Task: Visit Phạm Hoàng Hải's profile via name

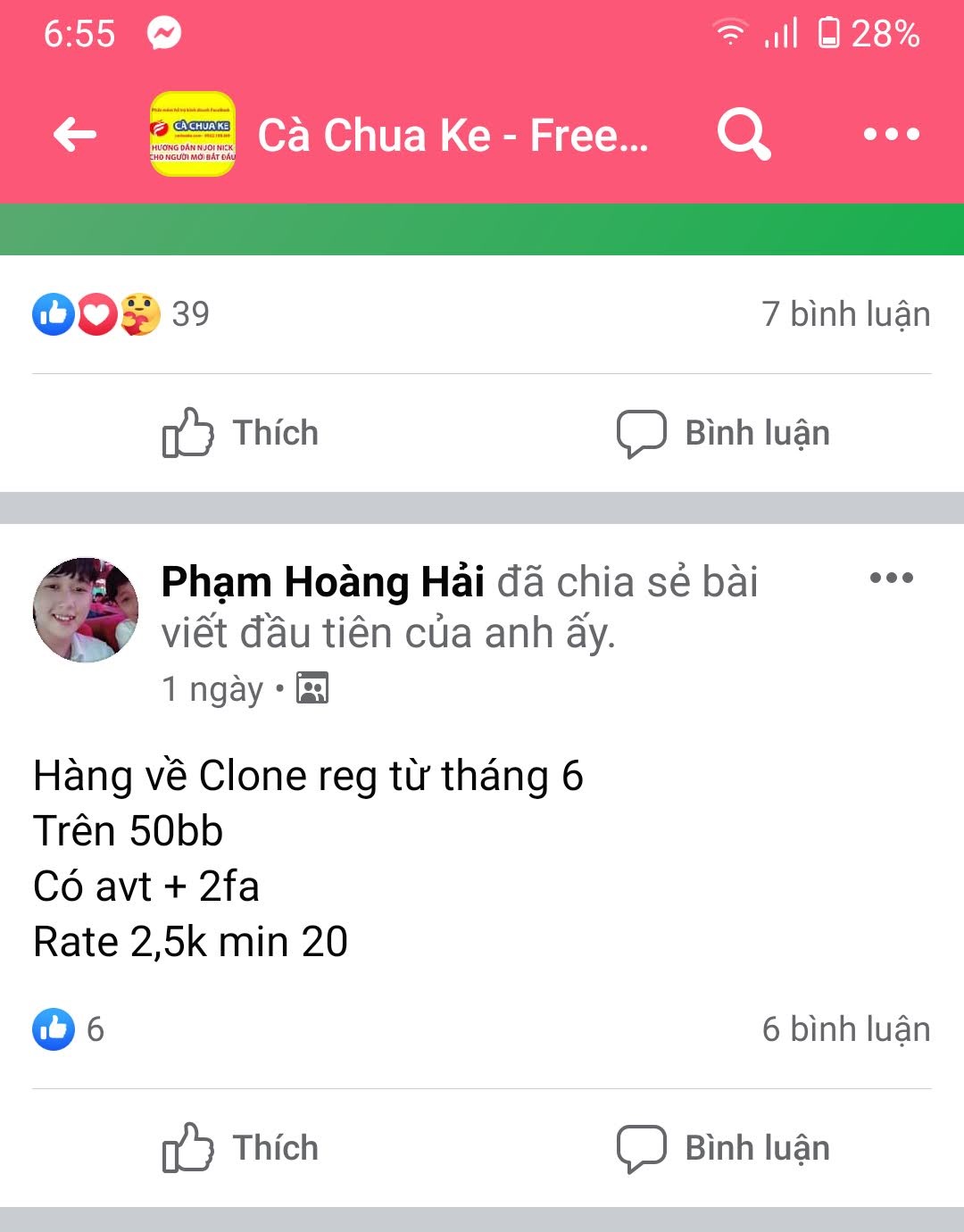Action: (x=323, y=582)
